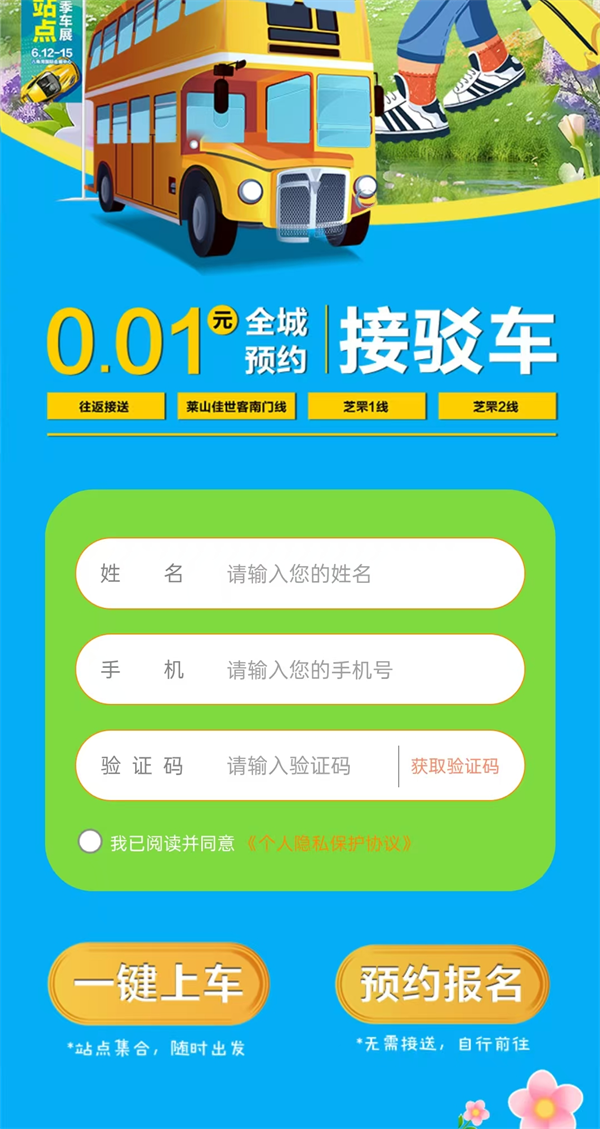
Task: Check the 我已阅读并同意 agreement box
Action: 90,842
